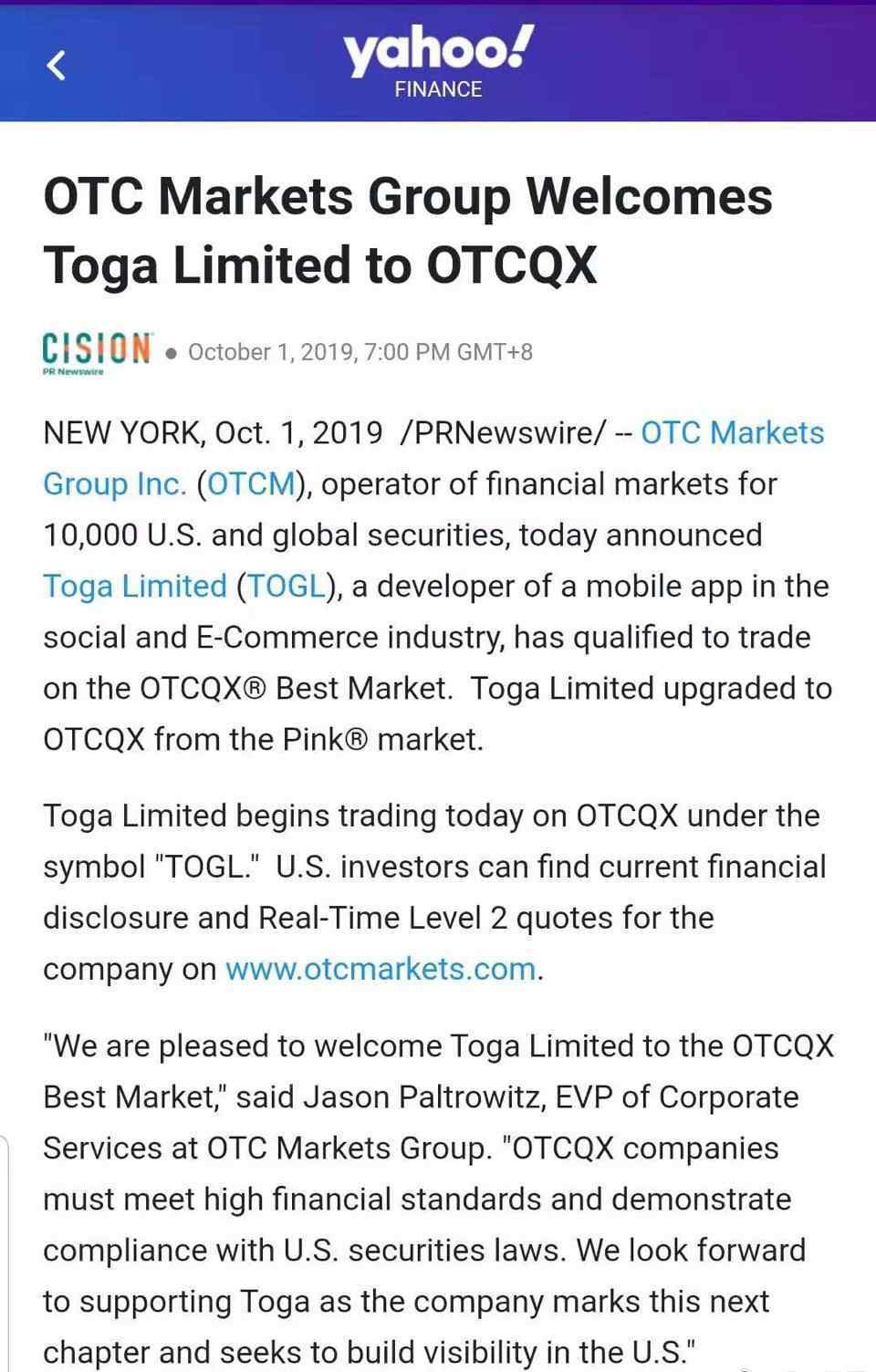Visit the www.otcmarkets.com link
The height and width of the screenshot is (1372, 876).
tap(381, 969)
